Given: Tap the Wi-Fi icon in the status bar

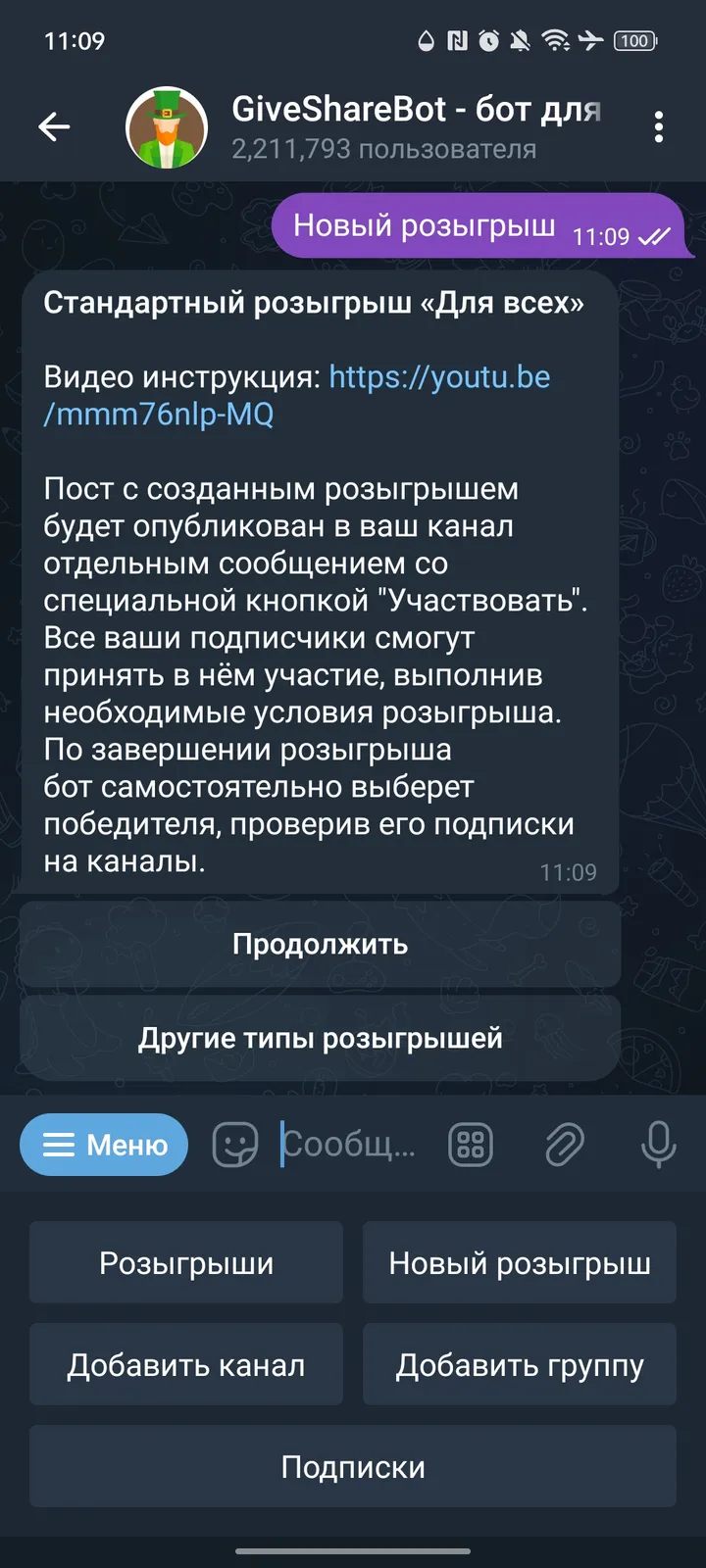Looking at the screenshot, I should click(x=557, y=41).
